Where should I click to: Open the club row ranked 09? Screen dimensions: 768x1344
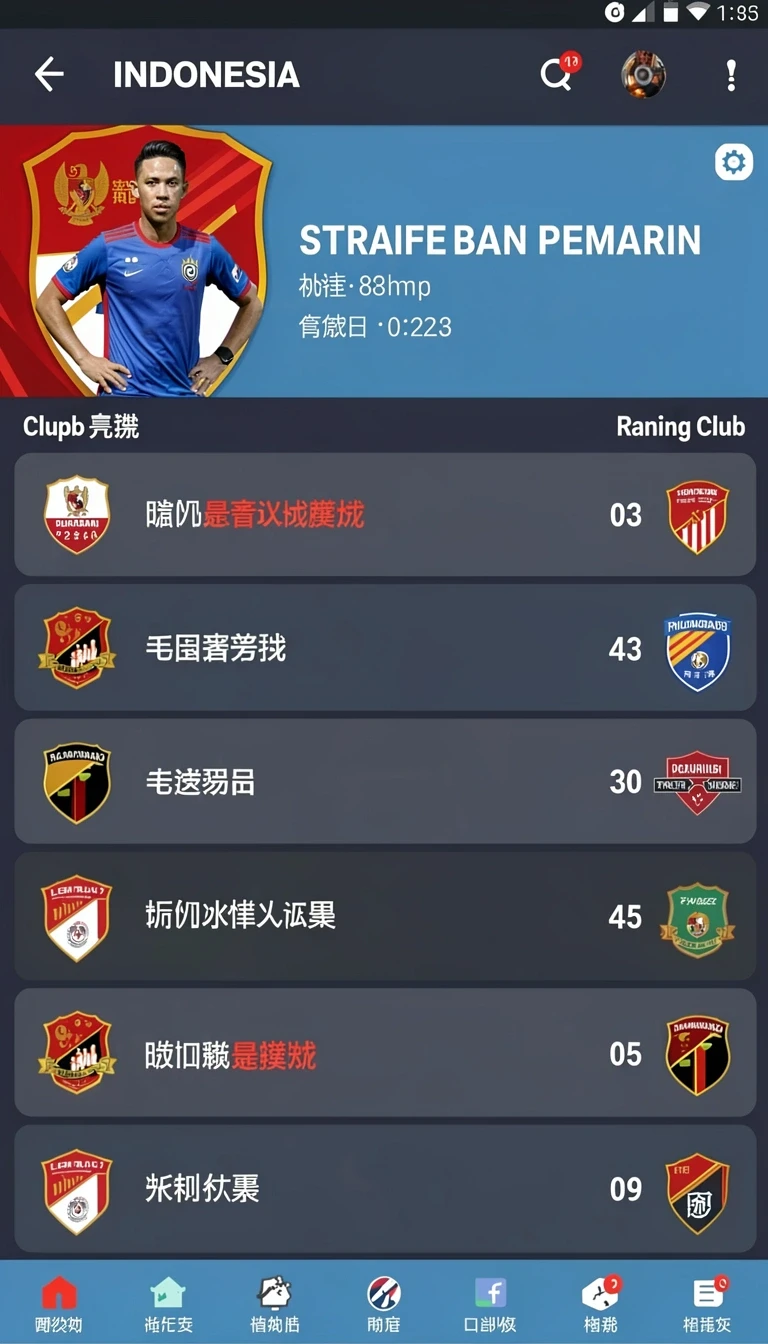point(385,1188)
